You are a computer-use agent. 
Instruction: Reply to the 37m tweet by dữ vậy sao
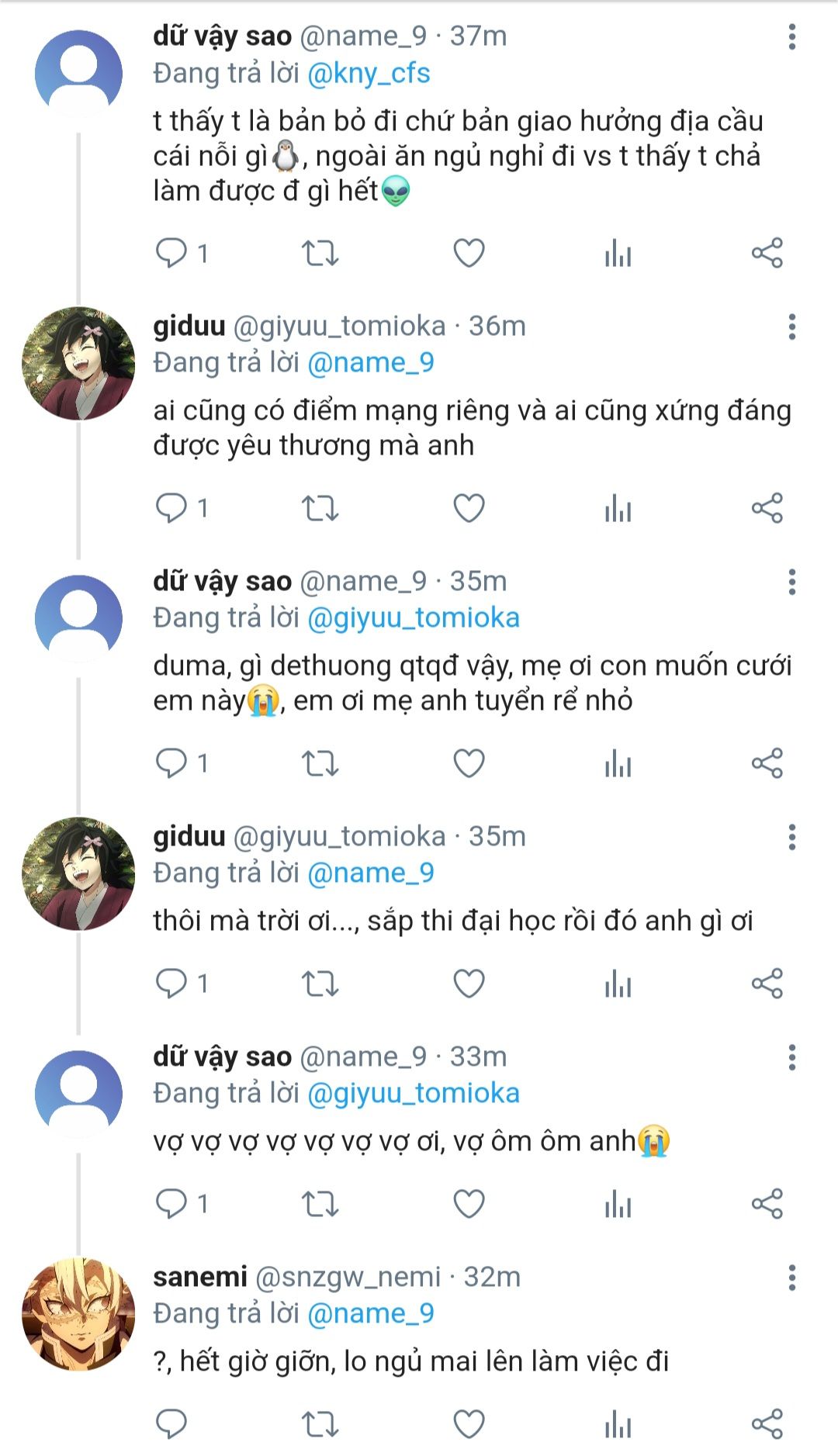[x=171, y=253]
